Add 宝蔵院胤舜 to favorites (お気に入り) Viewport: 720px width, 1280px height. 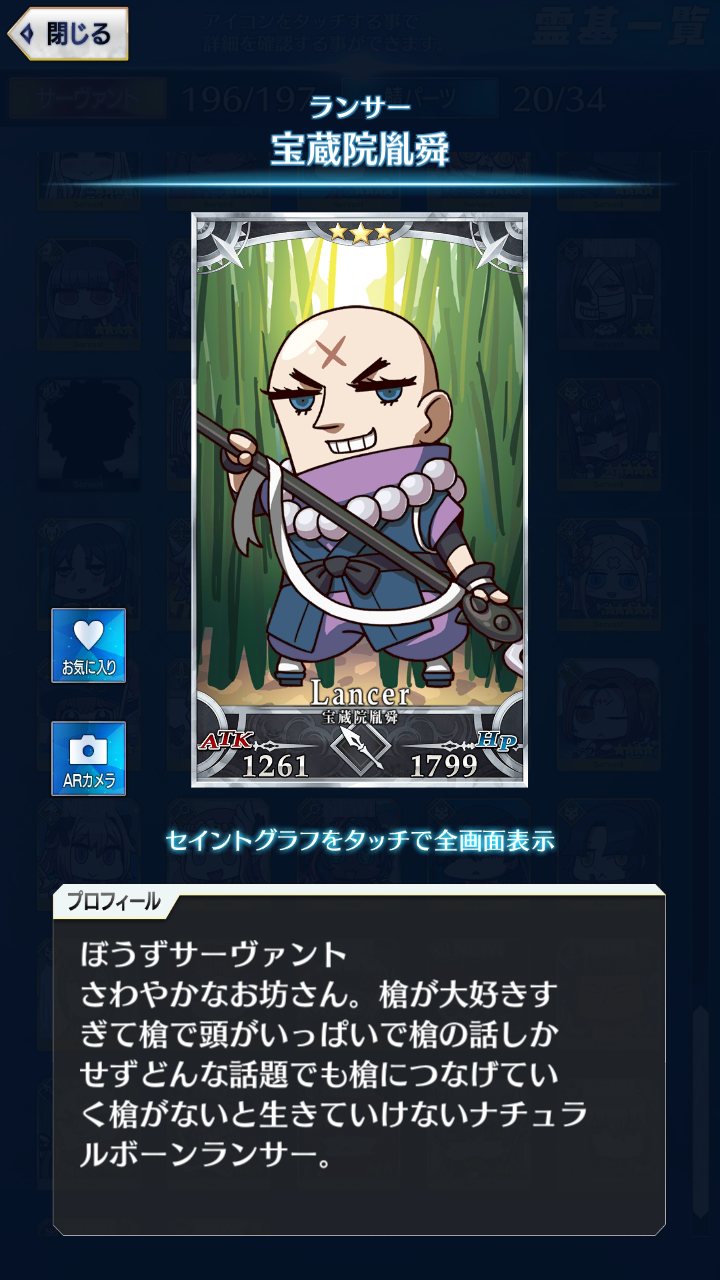click(x=89, y=646)
